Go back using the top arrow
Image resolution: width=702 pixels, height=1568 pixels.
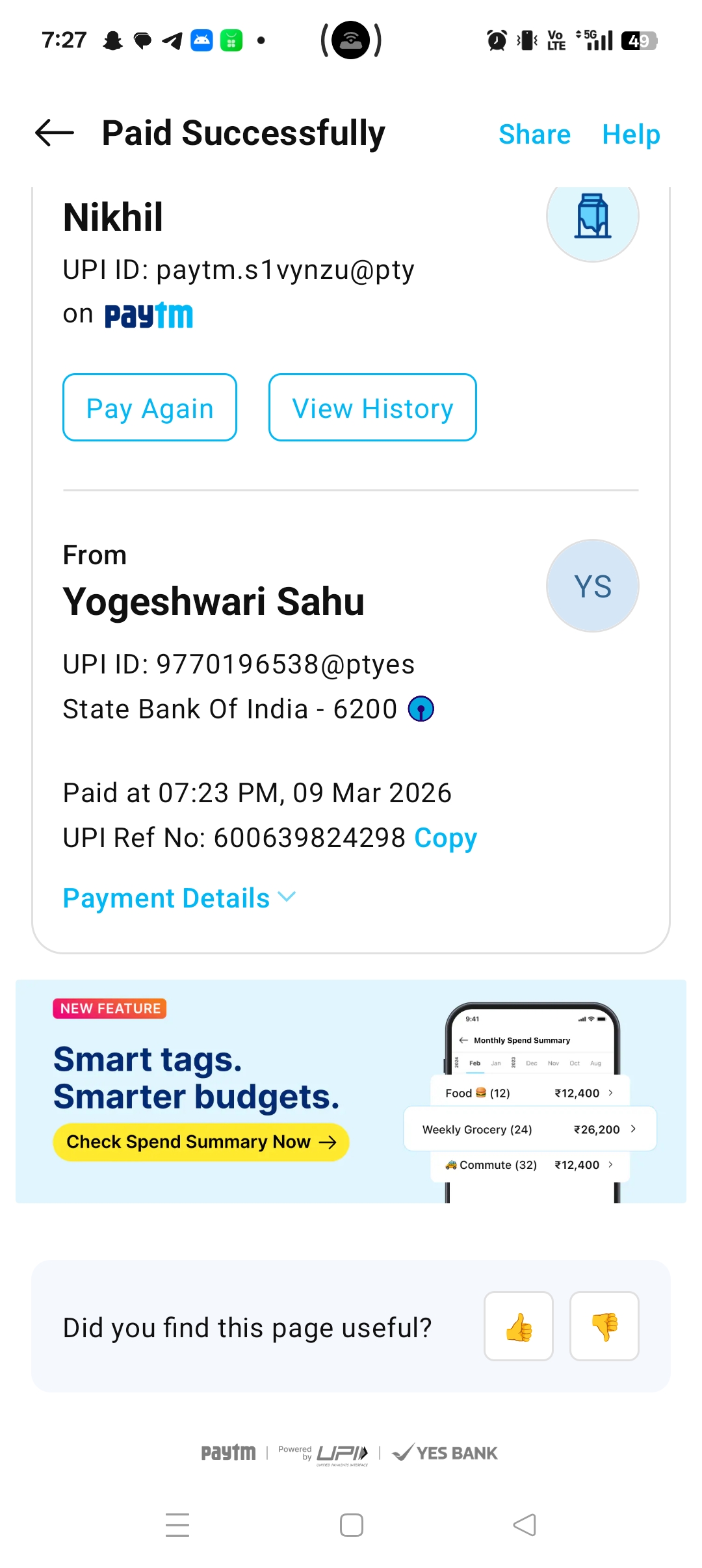(55, 133)
